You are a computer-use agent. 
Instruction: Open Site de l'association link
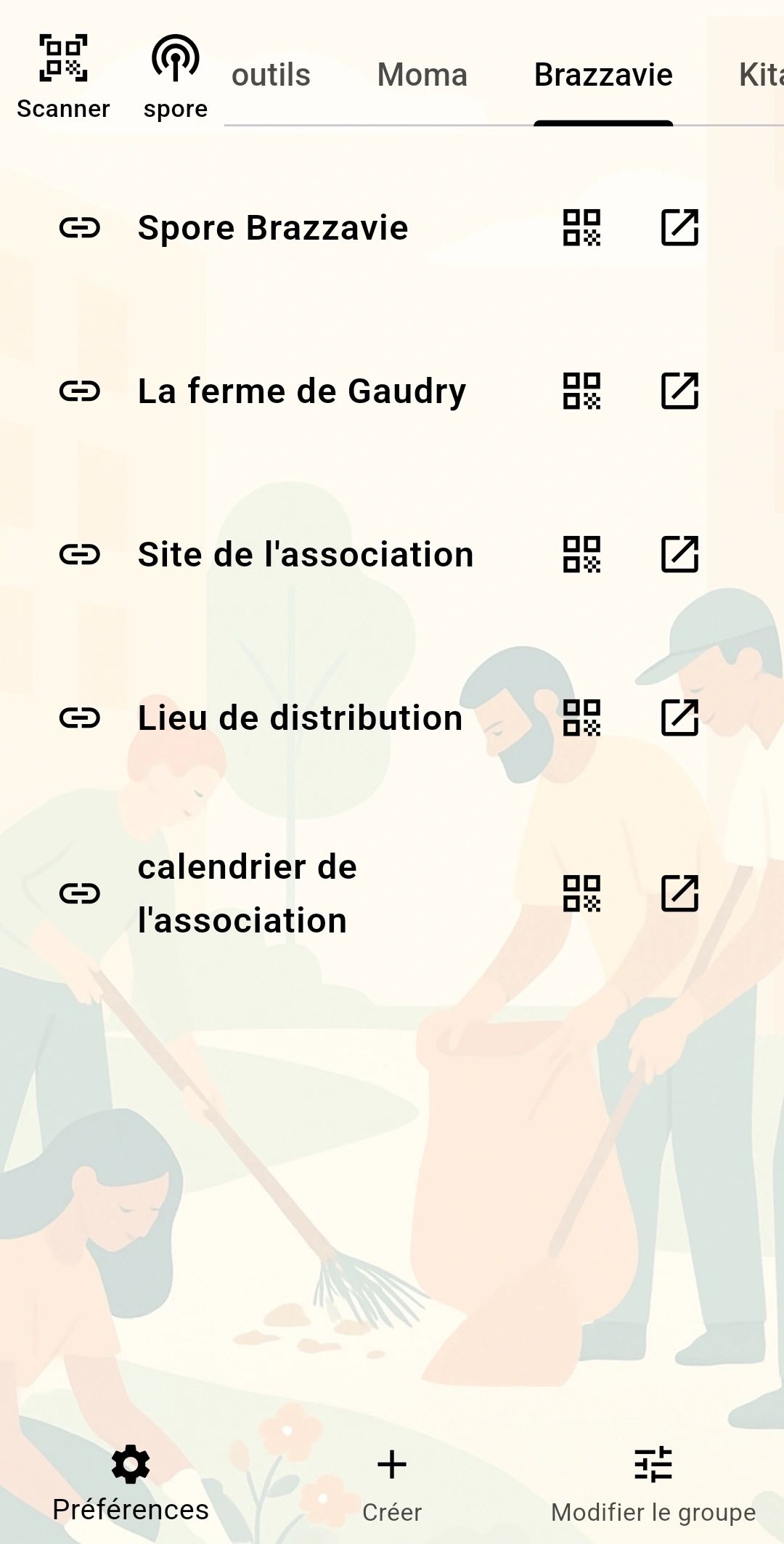pos(305,555)
